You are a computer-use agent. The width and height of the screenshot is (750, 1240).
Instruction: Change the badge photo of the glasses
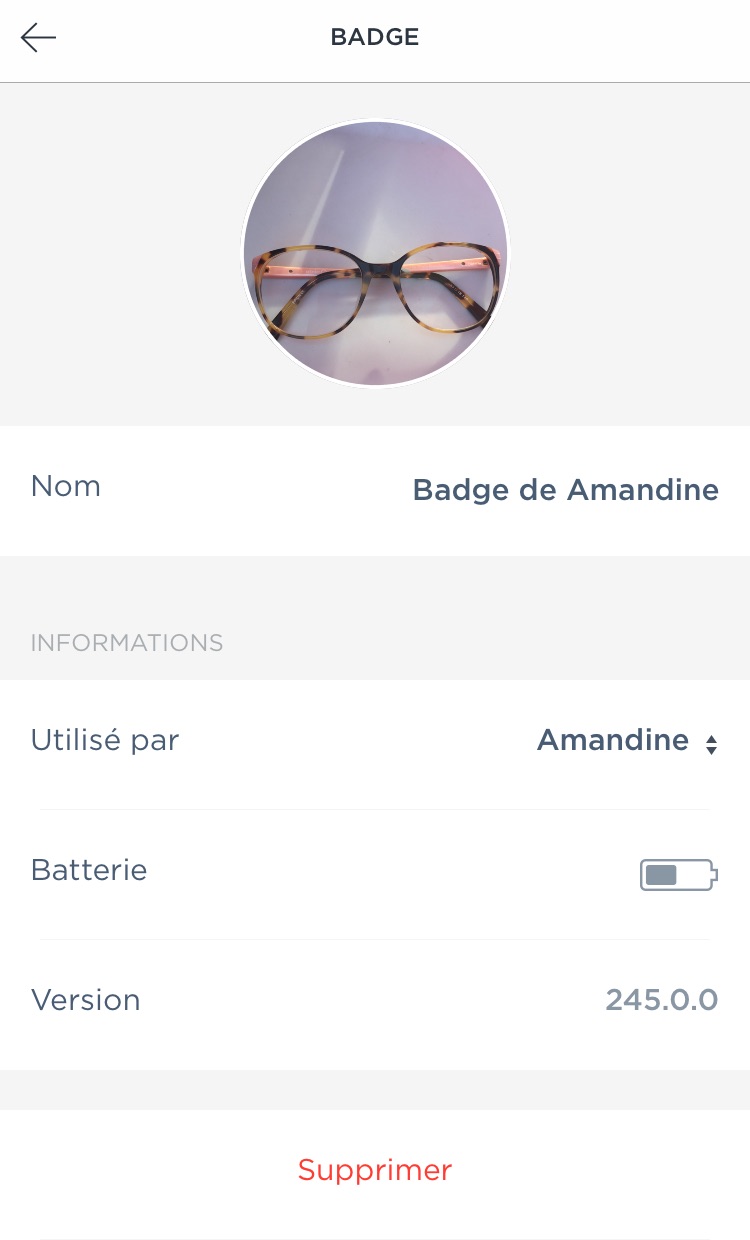pyautogui.click(x=375, y=254)
